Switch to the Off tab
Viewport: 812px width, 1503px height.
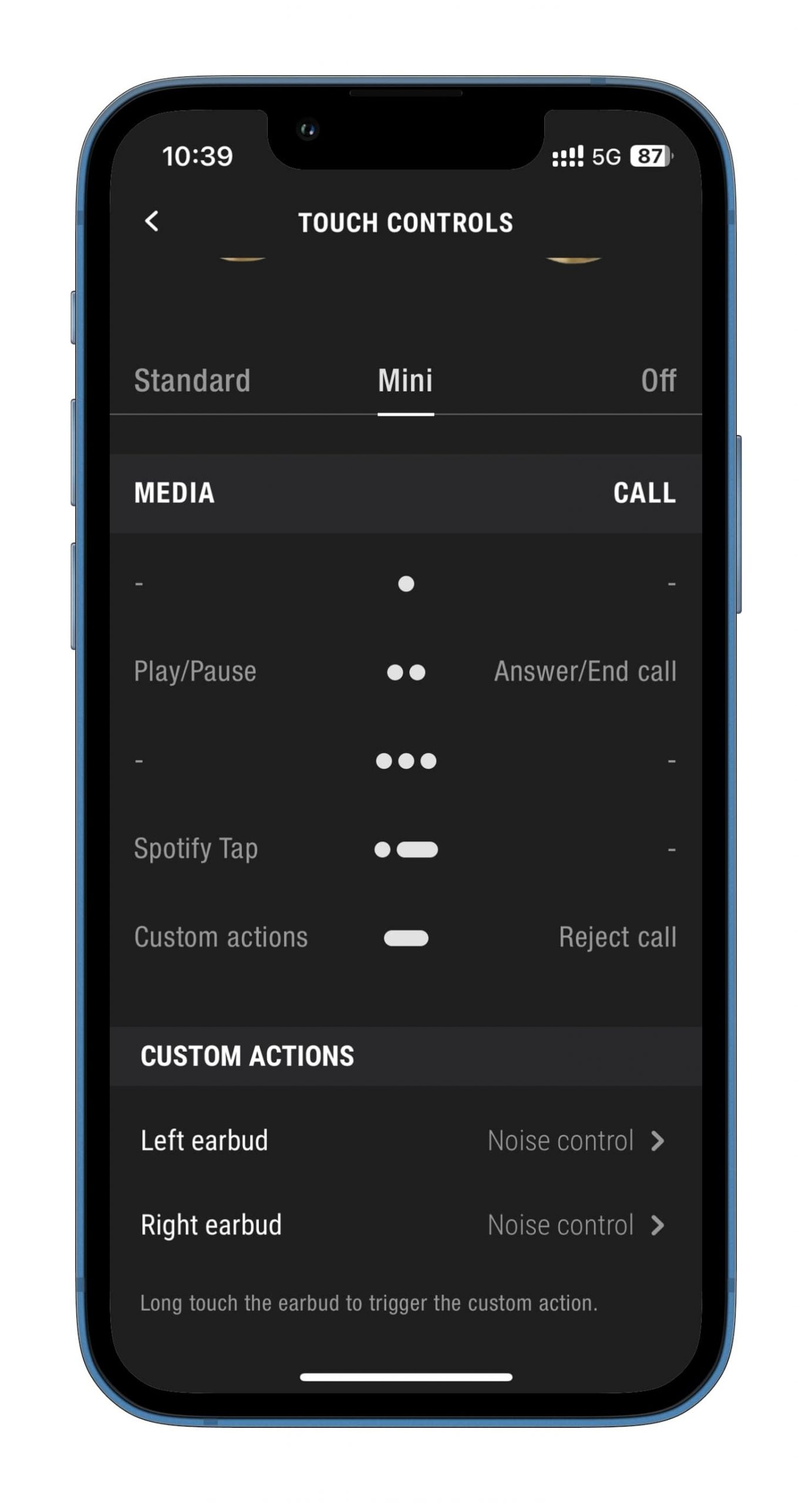coord(658,380)
